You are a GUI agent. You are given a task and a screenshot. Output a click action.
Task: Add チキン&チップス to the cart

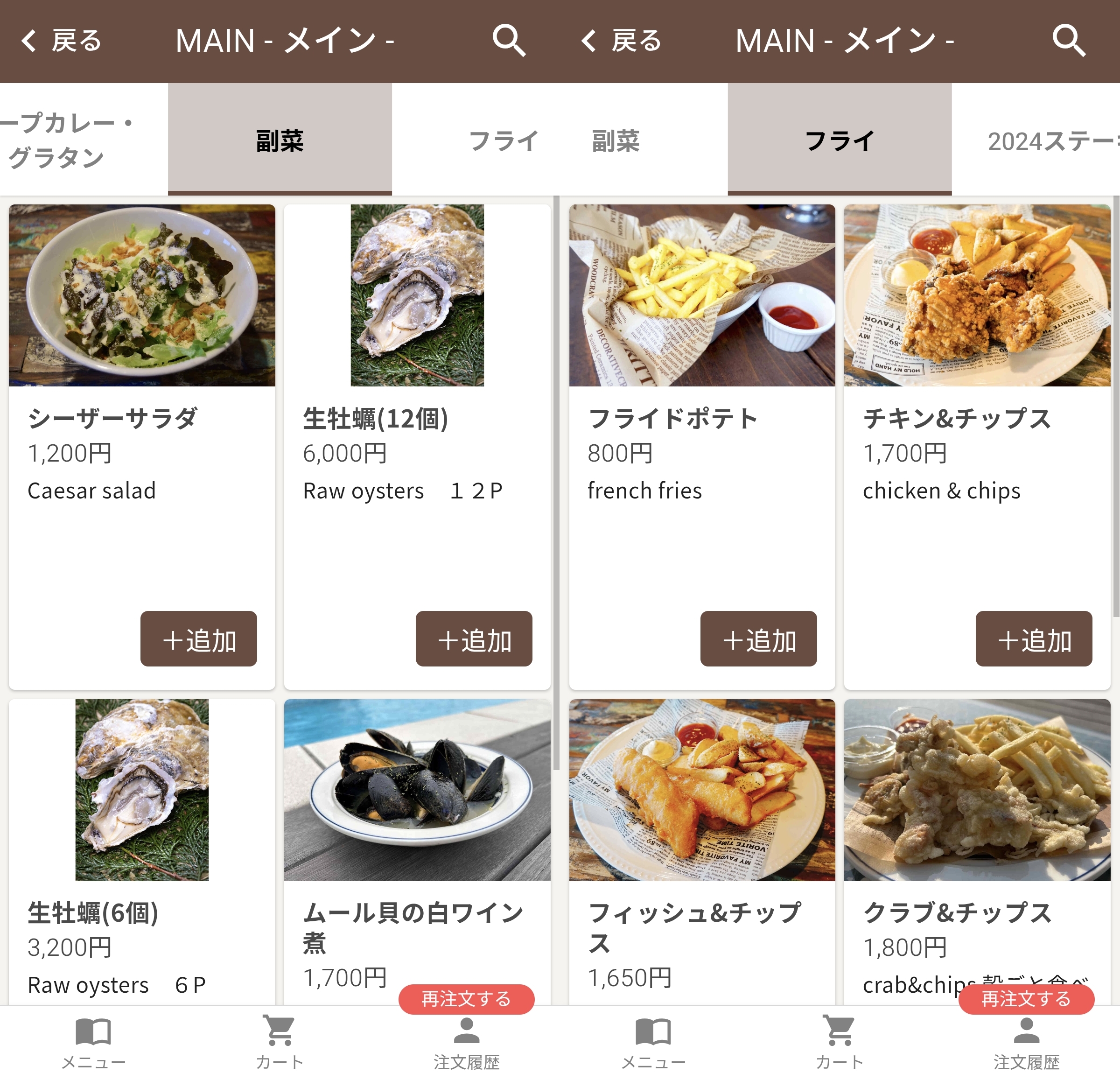tap(1033, 638)
